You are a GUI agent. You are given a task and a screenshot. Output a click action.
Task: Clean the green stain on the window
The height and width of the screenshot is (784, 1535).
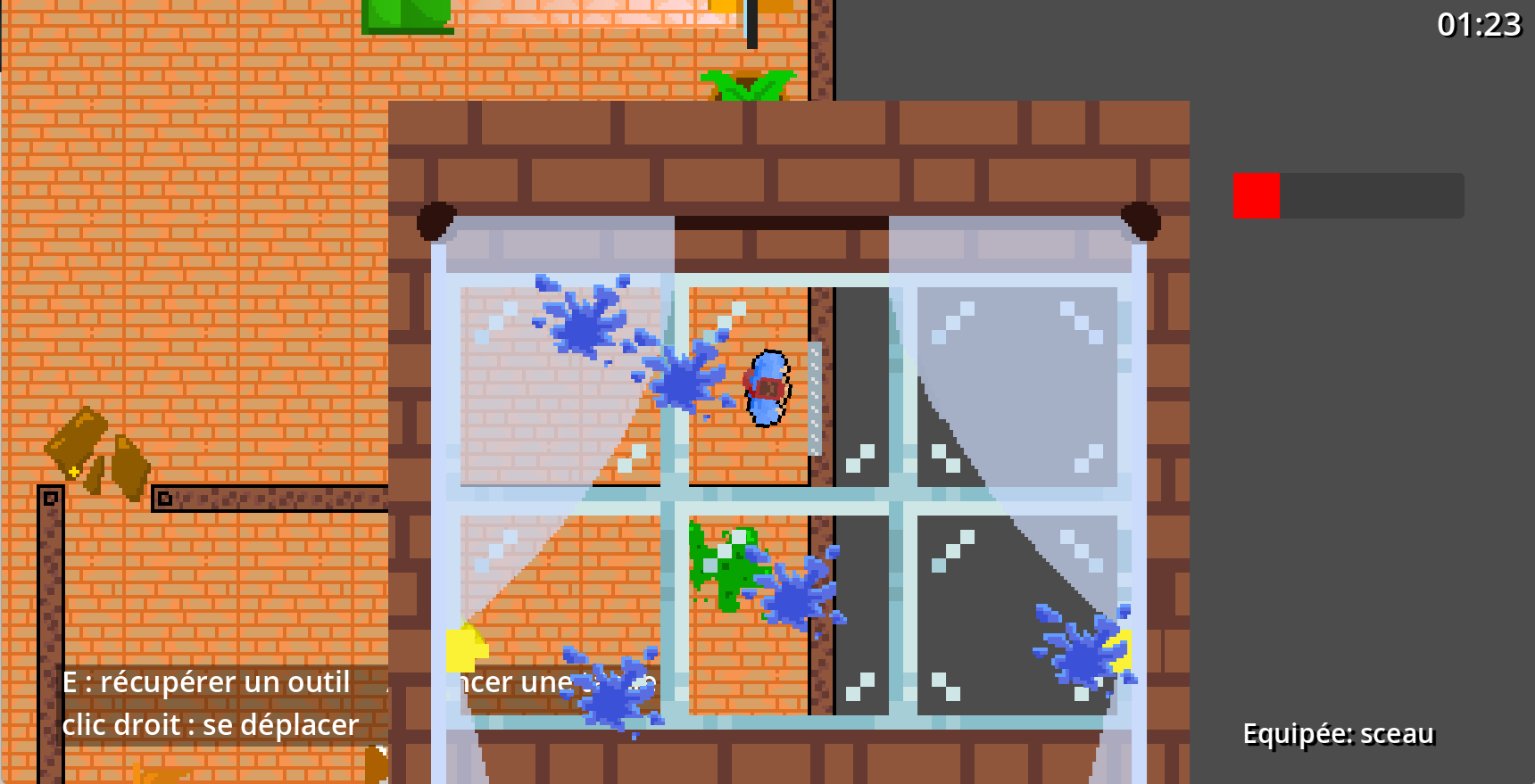click(x=721, y=567)
